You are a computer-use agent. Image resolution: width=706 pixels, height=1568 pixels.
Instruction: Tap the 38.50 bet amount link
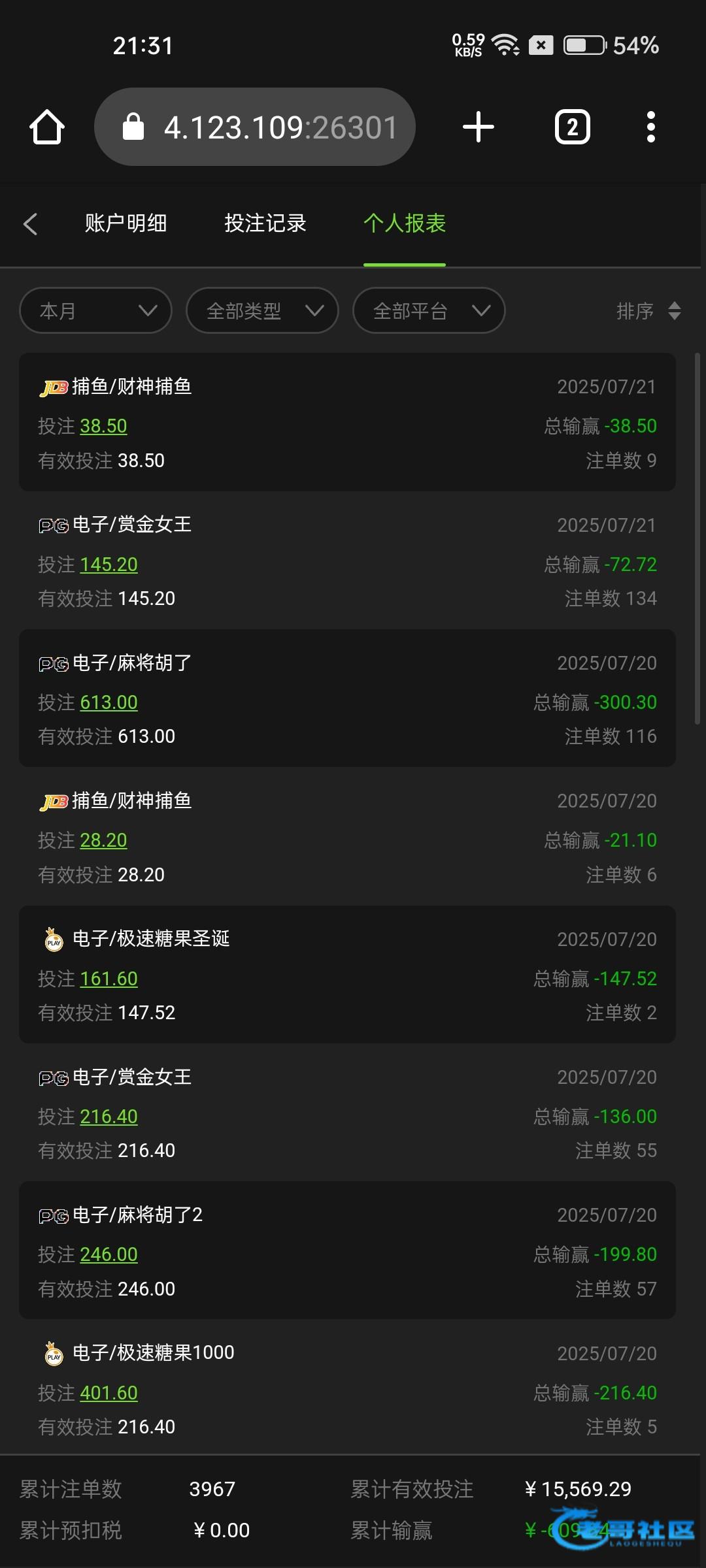click(103, 426)
